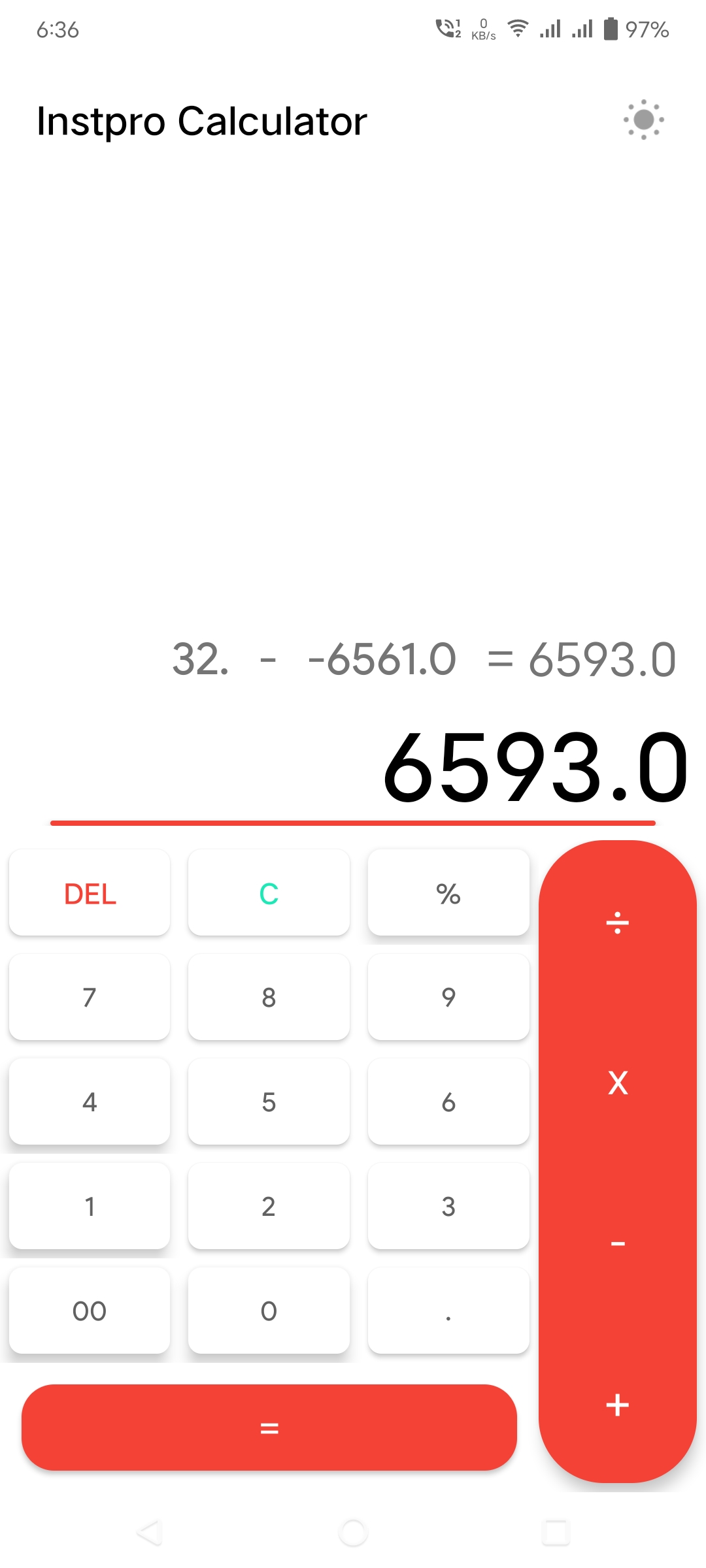The height and width of the screenshot is (1568, 706).
Task: Enter digit 8
Action: tap(269, 997)
